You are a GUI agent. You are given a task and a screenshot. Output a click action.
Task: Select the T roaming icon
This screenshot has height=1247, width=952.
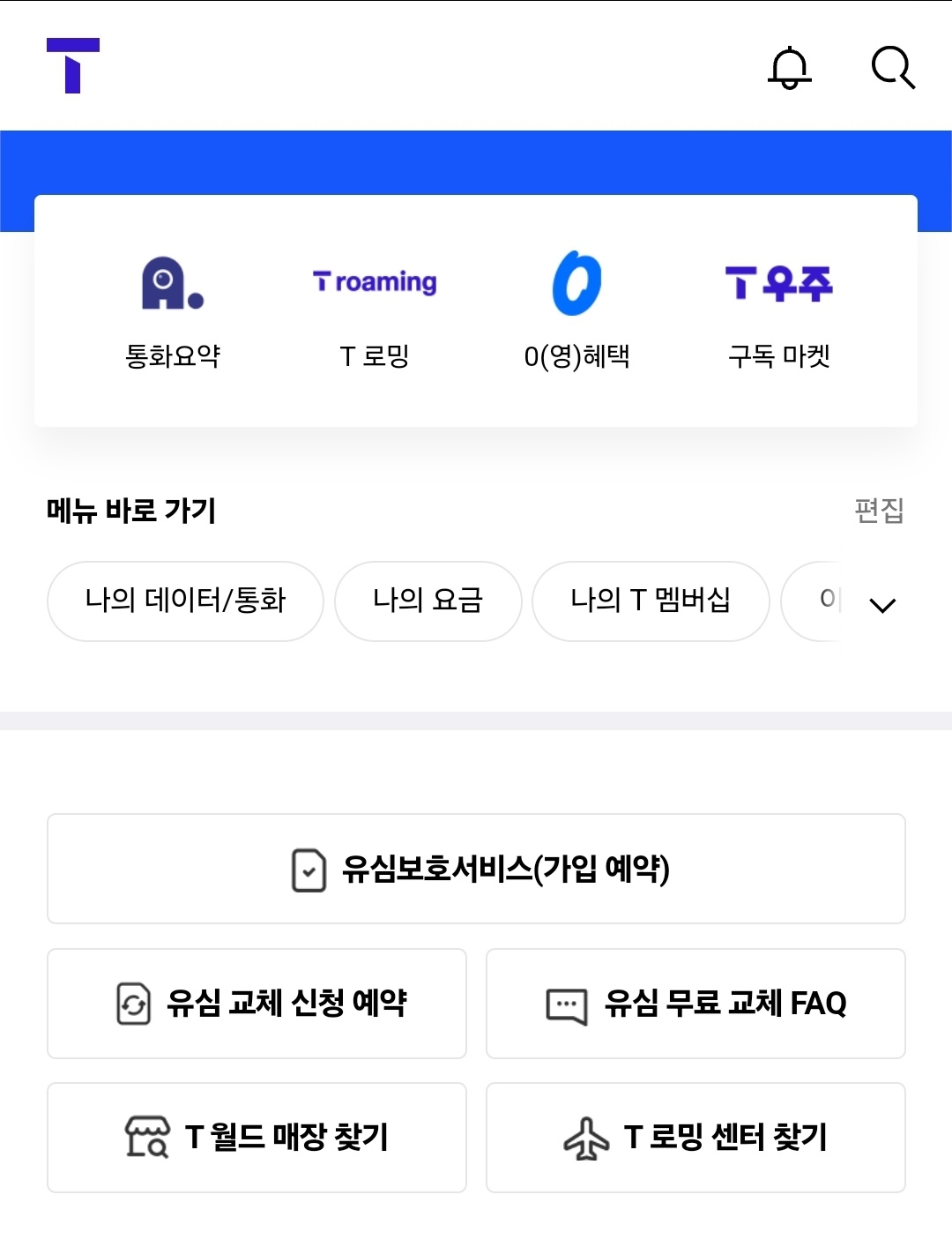pos(375,282)
